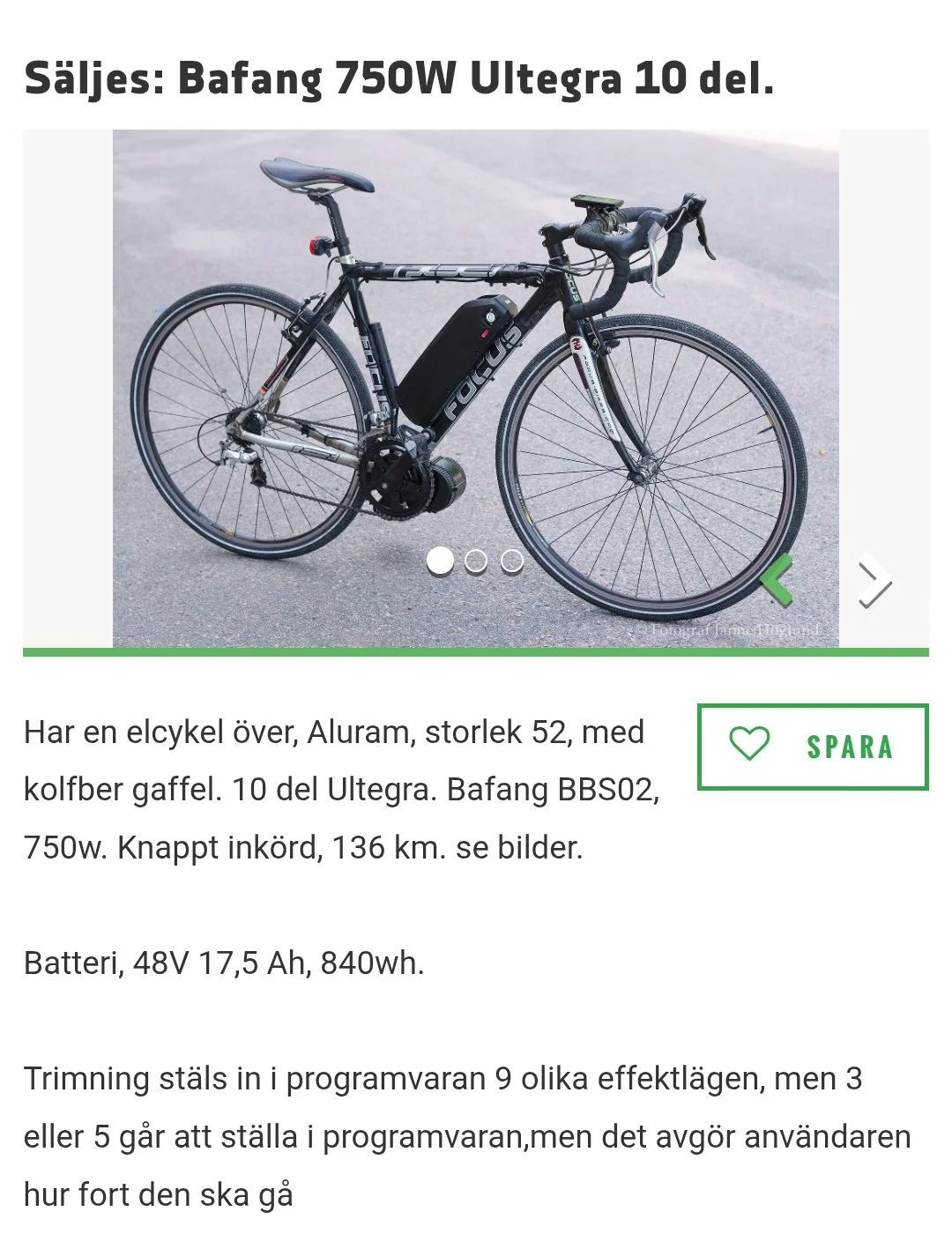Show the next image with the right arrow
The image size is (952, 1249).
(x=874, y=583)
